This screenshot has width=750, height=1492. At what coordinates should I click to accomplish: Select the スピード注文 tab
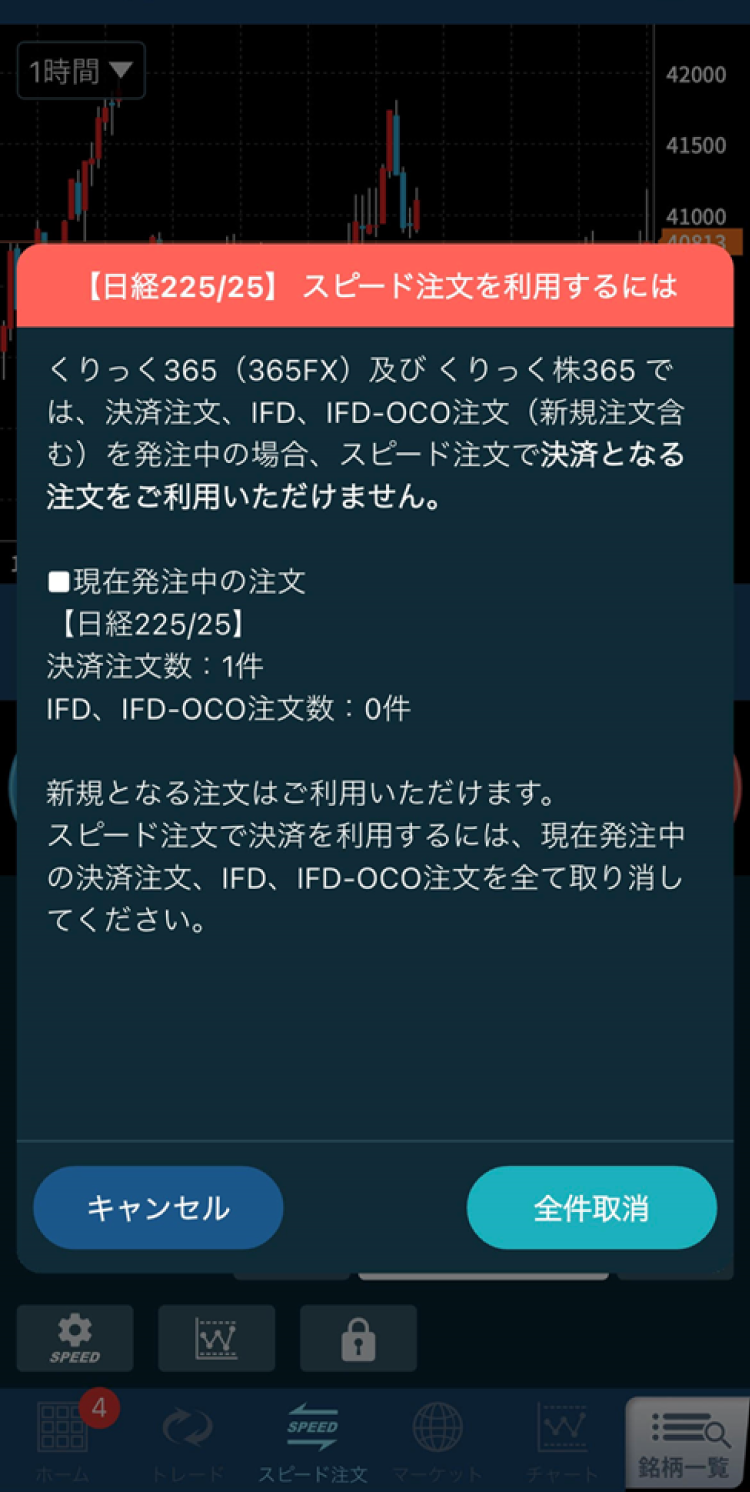[312, 1440]
